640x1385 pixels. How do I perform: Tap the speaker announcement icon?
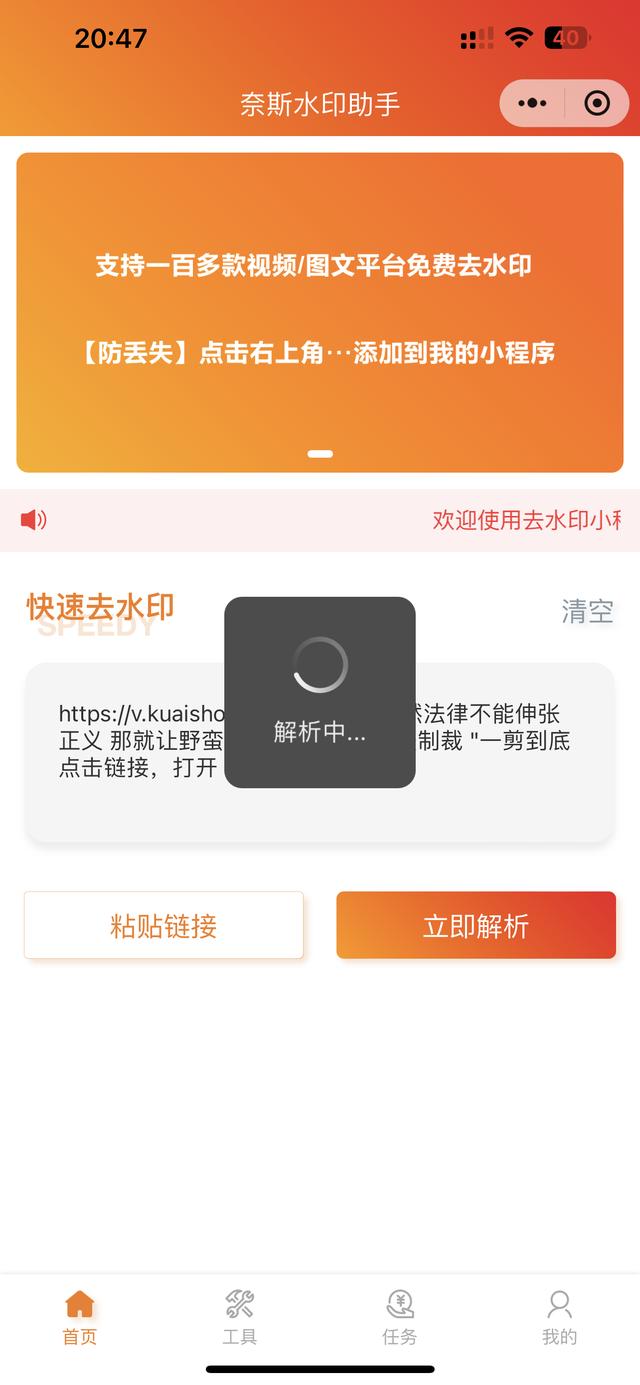(x=33, y=519)
